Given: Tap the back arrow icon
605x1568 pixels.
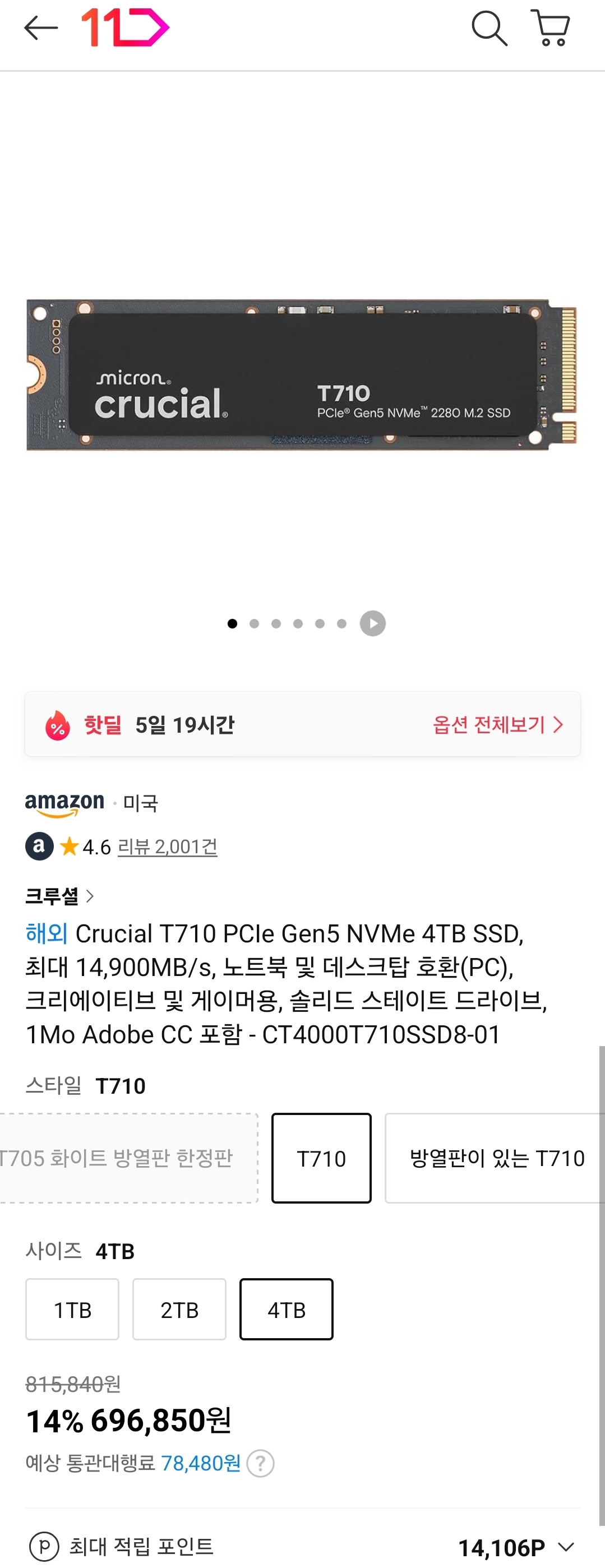Looking at the screenshot, I should 40,27.
